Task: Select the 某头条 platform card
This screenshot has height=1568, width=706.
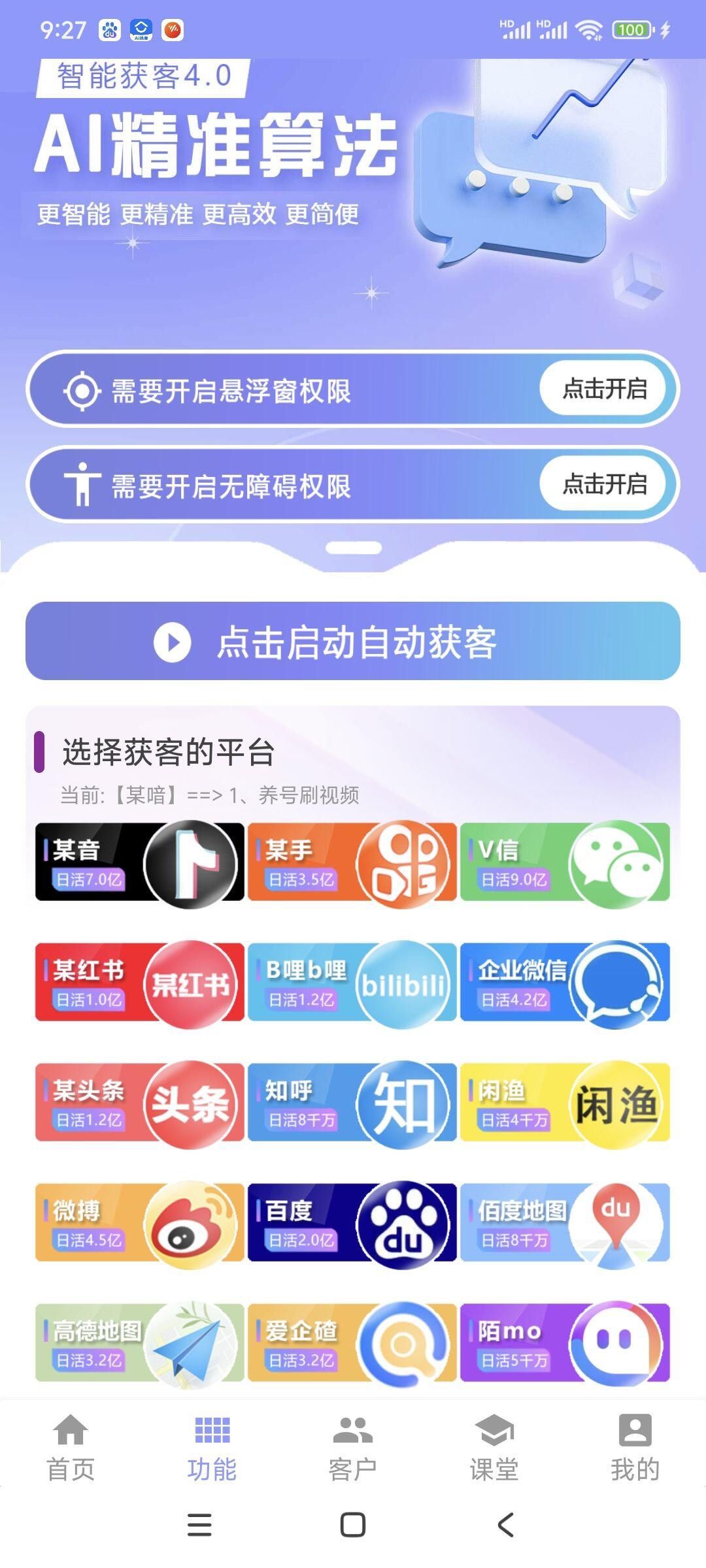Action: (x=139, y=1103)
